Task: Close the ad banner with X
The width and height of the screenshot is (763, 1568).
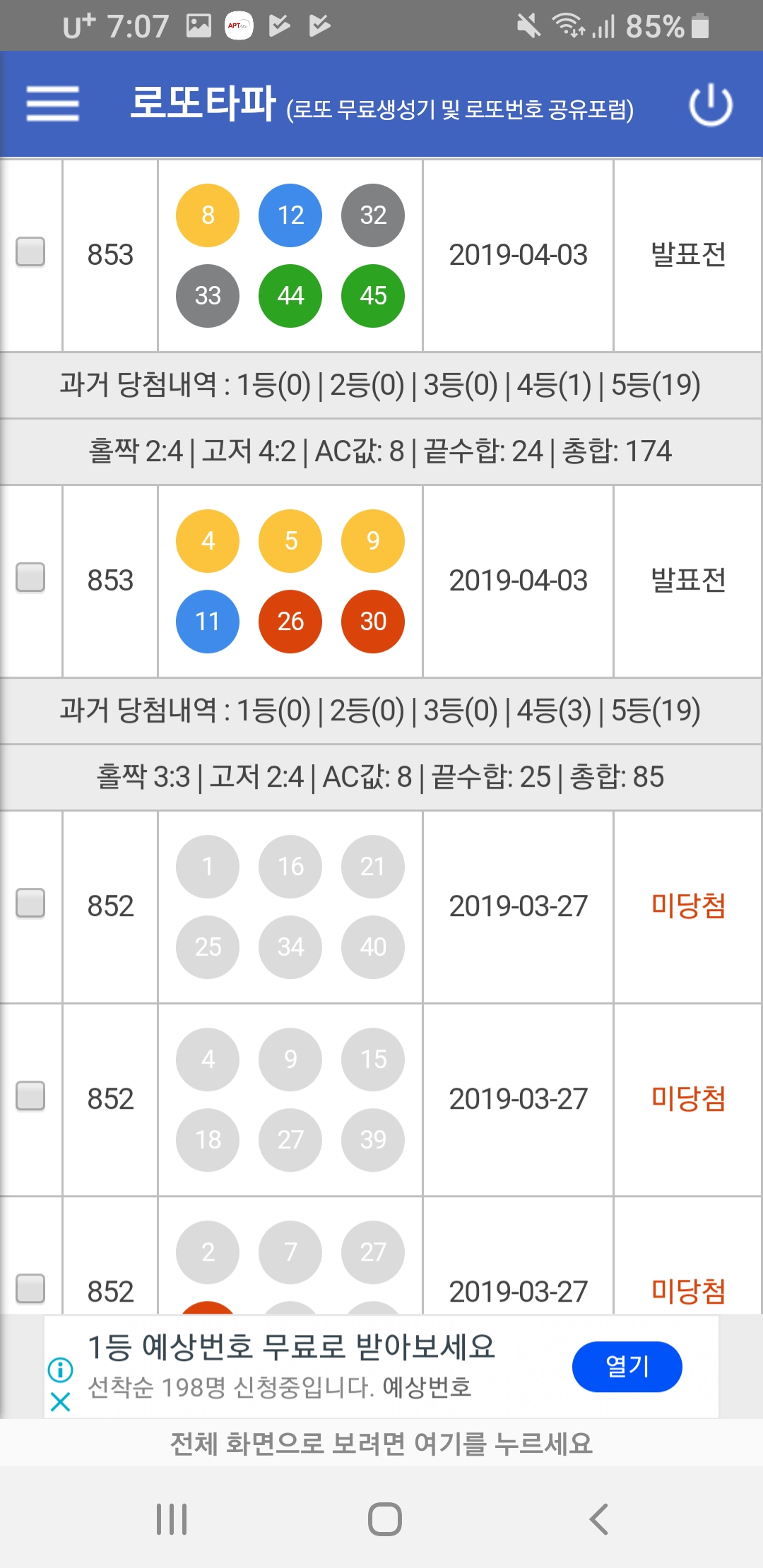Action: point(61,1402)
